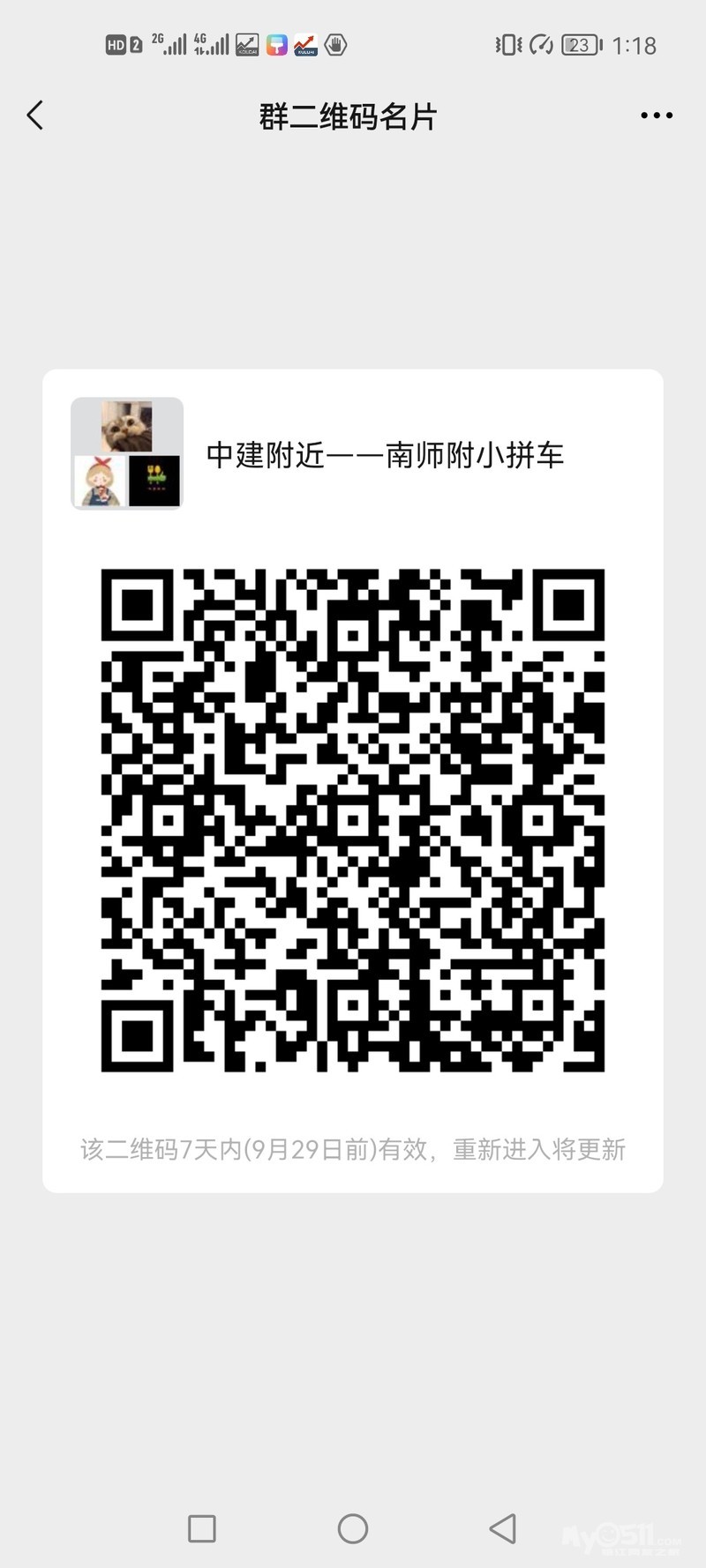
Task: Open recent apps with the square button
Action: click(x=202, y=1528)
